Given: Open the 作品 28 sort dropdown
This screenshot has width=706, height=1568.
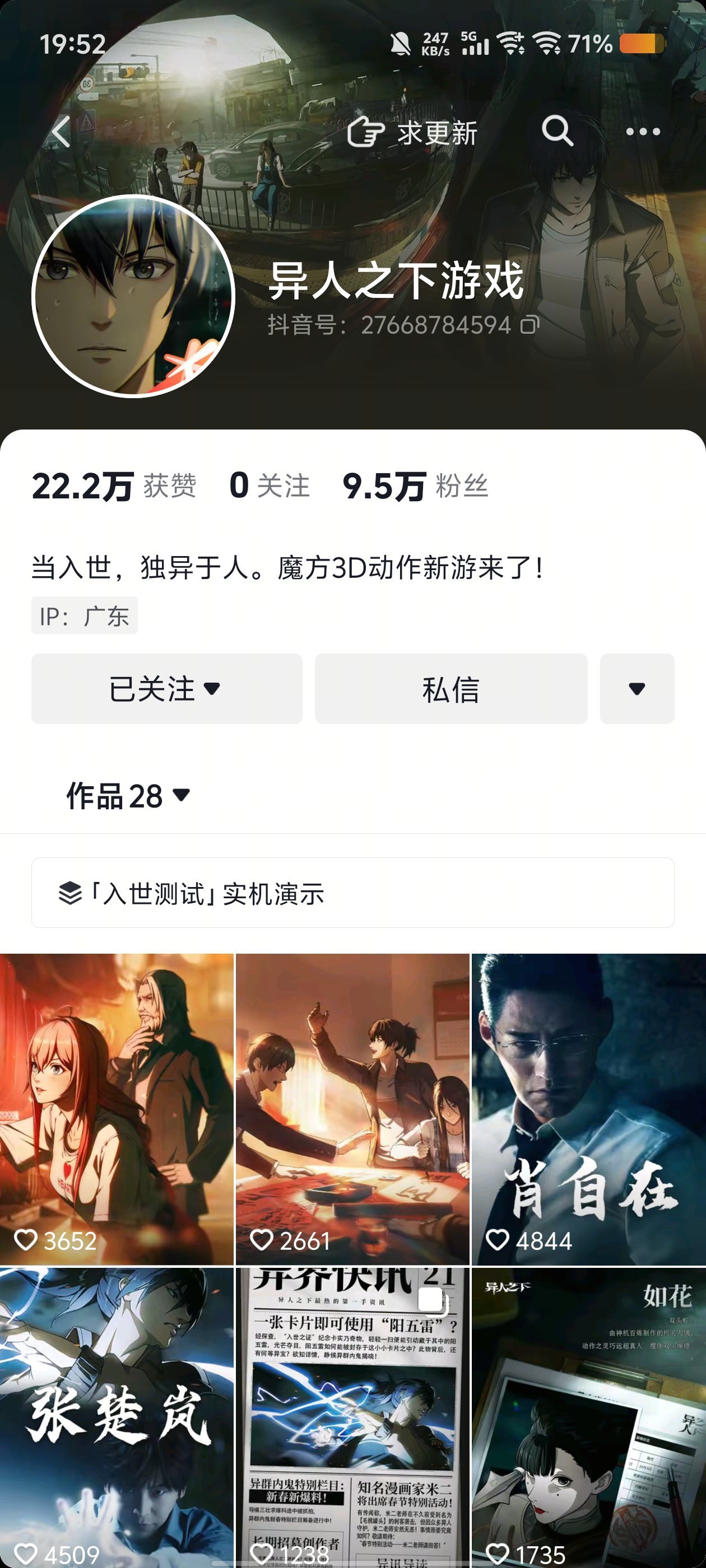Looking at the screenshot, I should tap(128, 796).
